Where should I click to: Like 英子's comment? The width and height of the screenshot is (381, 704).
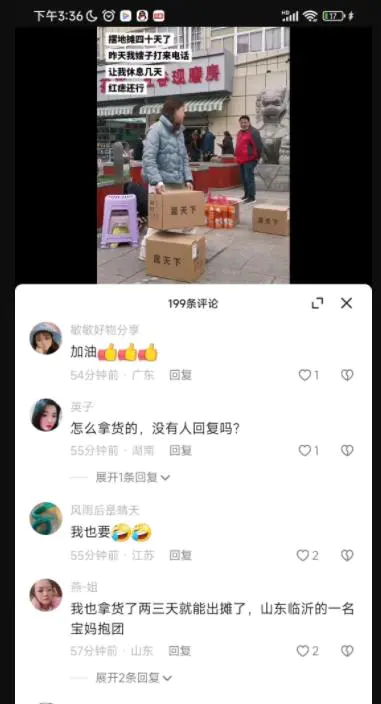coord(309,450)
